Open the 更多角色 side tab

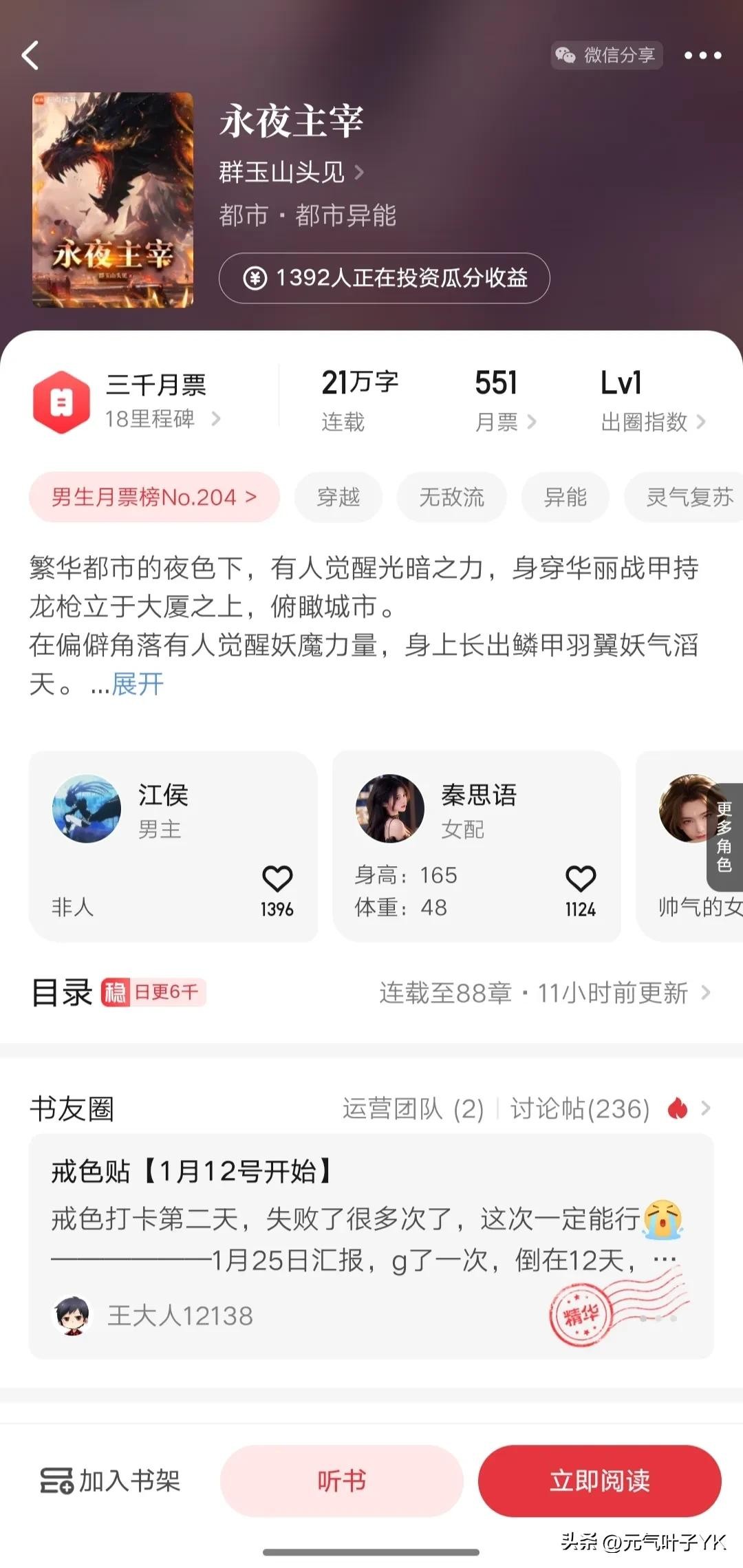(x=724, y=837)
